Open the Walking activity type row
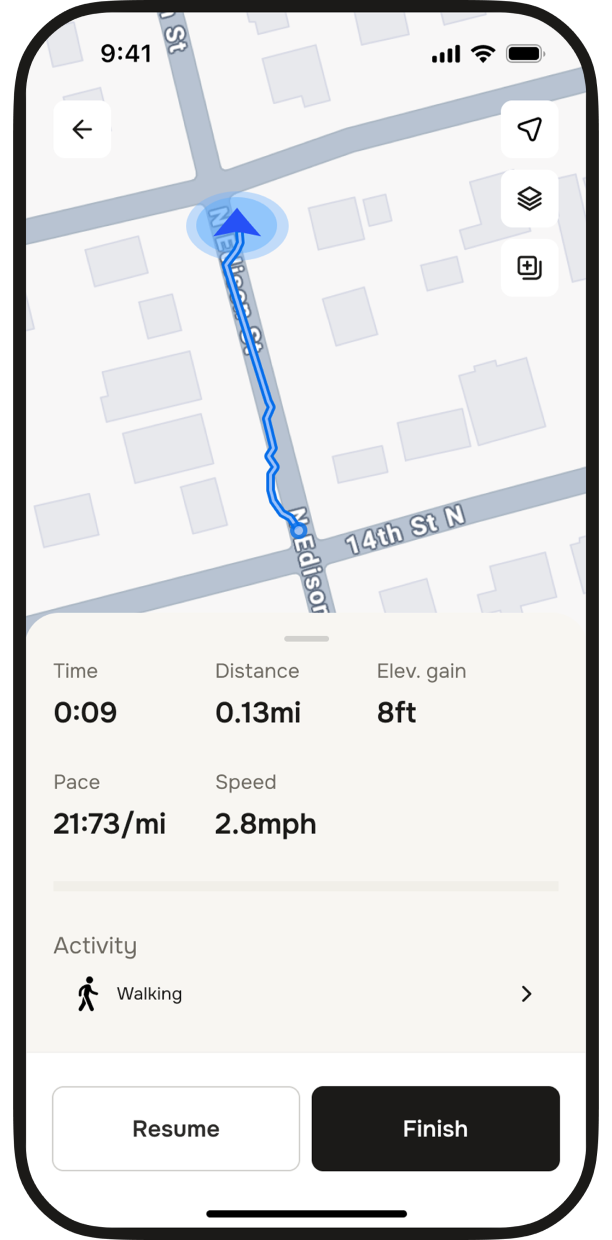Viewport: 612px width, 1240px height. pos(306,994)
